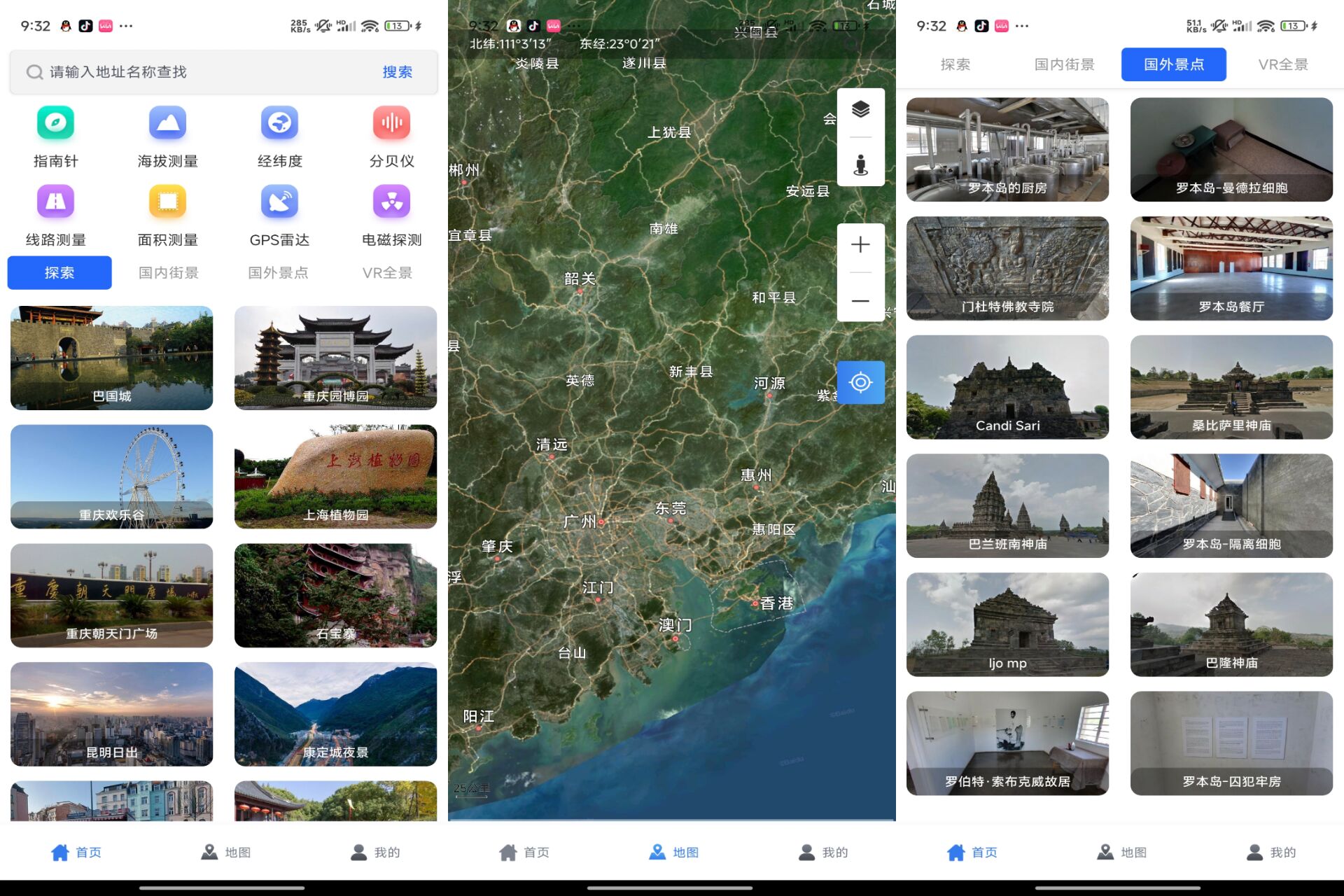Open the map layers switcher
The width and height of the screenshot is (1344, 896).
coord(860,110)
